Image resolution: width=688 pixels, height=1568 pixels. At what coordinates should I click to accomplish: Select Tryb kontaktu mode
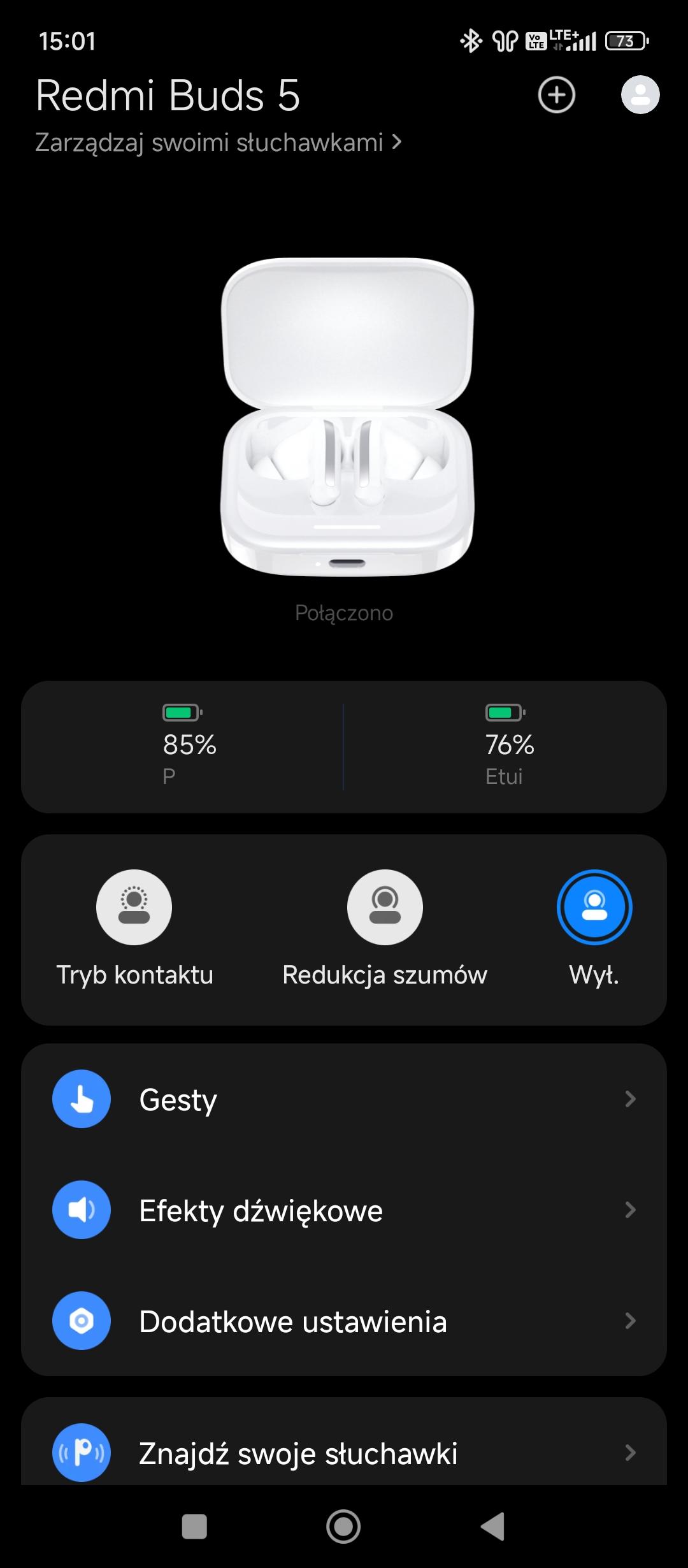134,907
